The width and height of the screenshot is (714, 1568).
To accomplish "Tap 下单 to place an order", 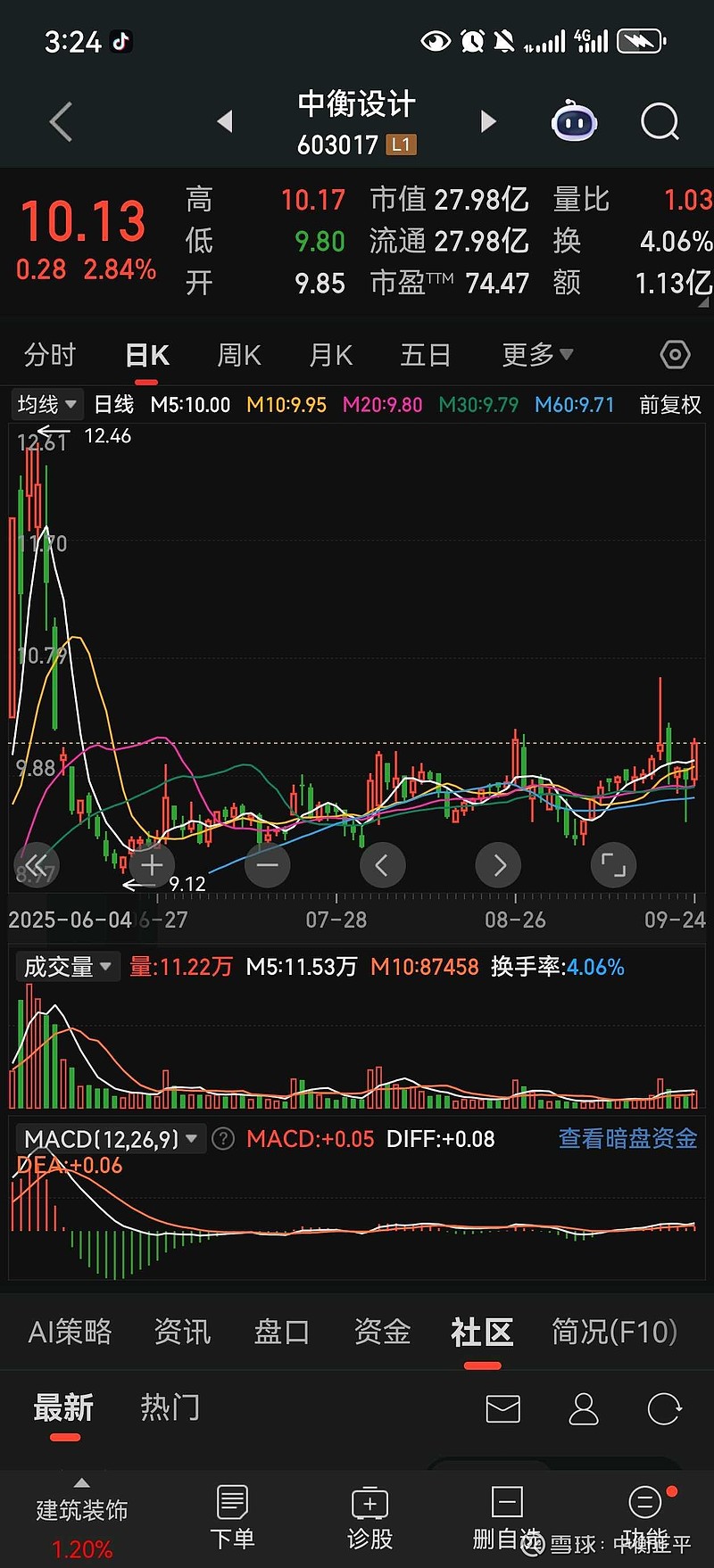I will click(x=232, y=1518).
